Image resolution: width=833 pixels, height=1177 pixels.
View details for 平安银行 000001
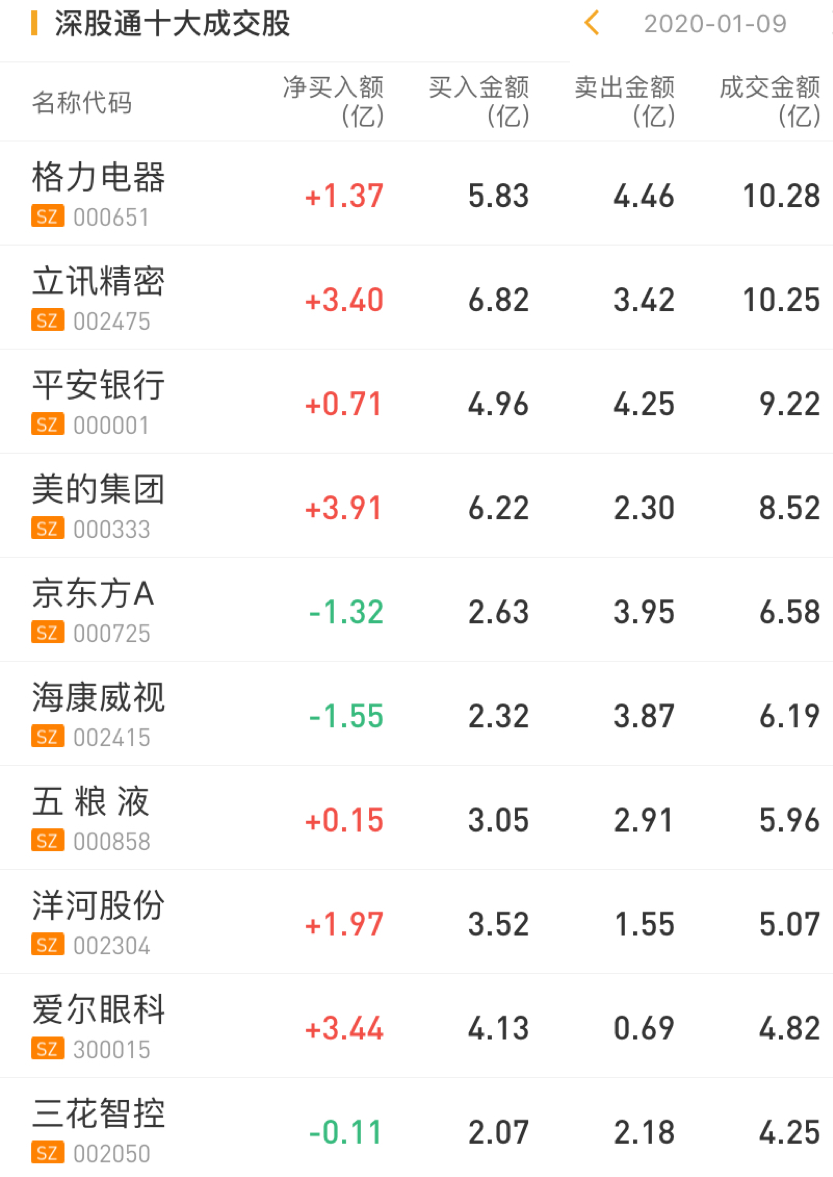tap(99, 401)
